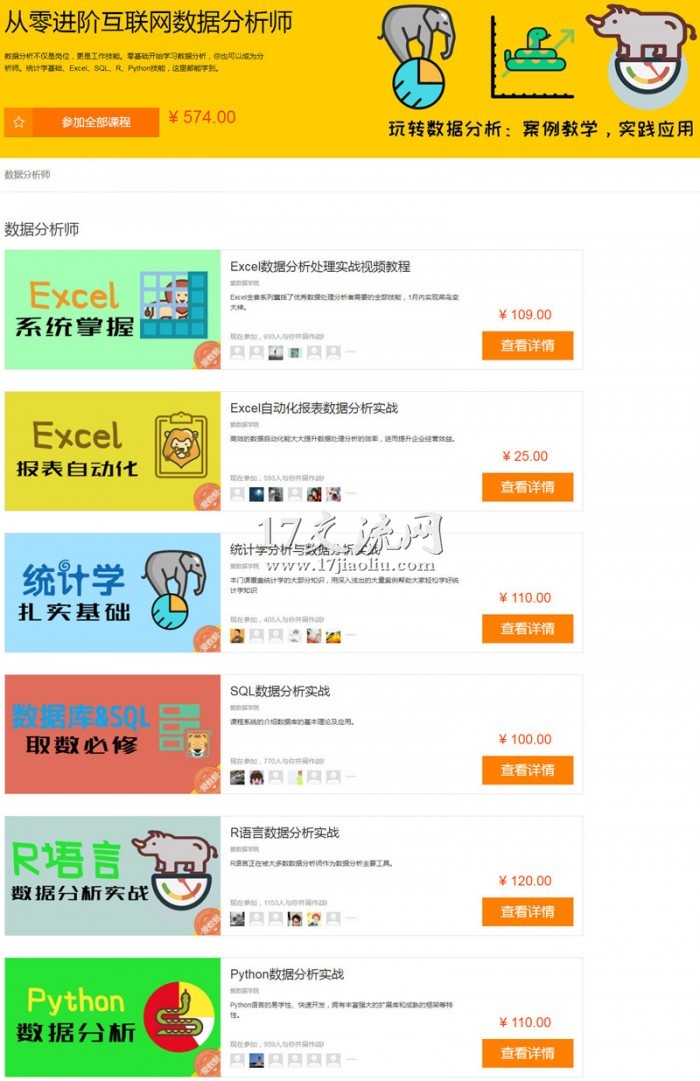Viewport: 700px width, 1081px height.
Task: Join all courses via 参加全部课程
Action: point(96,122)
